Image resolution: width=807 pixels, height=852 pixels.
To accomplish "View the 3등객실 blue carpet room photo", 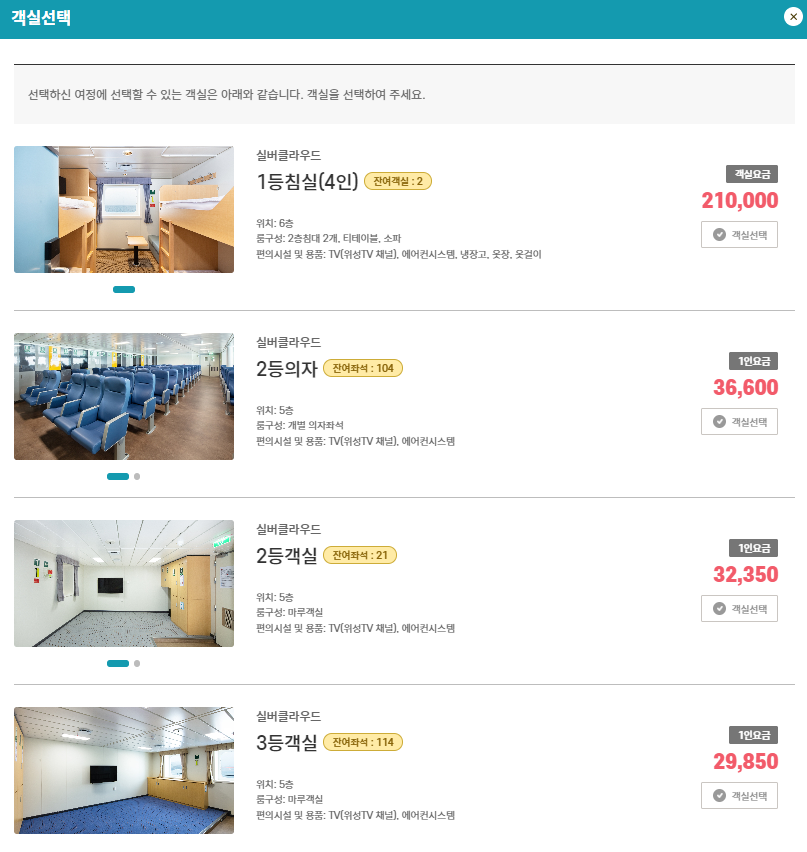I will point(123,770).
